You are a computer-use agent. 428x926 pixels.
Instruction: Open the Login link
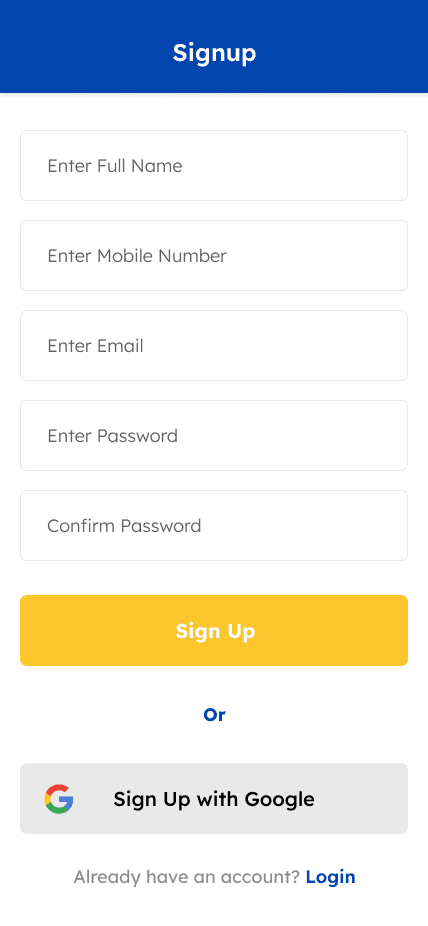pos(331,877)
